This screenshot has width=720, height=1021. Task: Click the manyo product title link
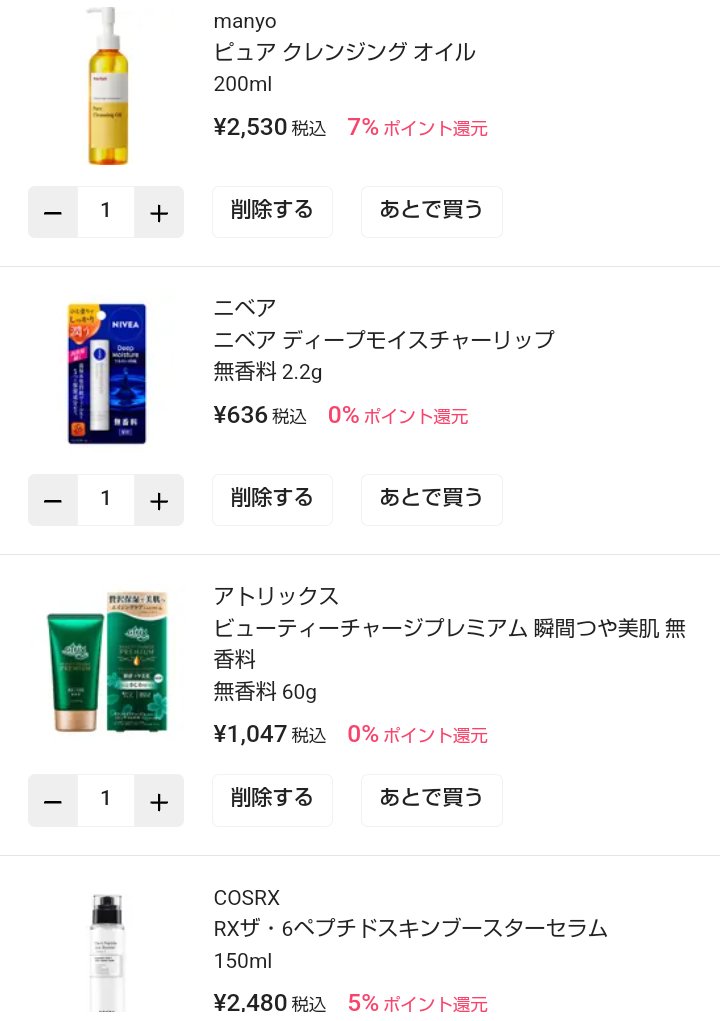[x=343, y=52]
